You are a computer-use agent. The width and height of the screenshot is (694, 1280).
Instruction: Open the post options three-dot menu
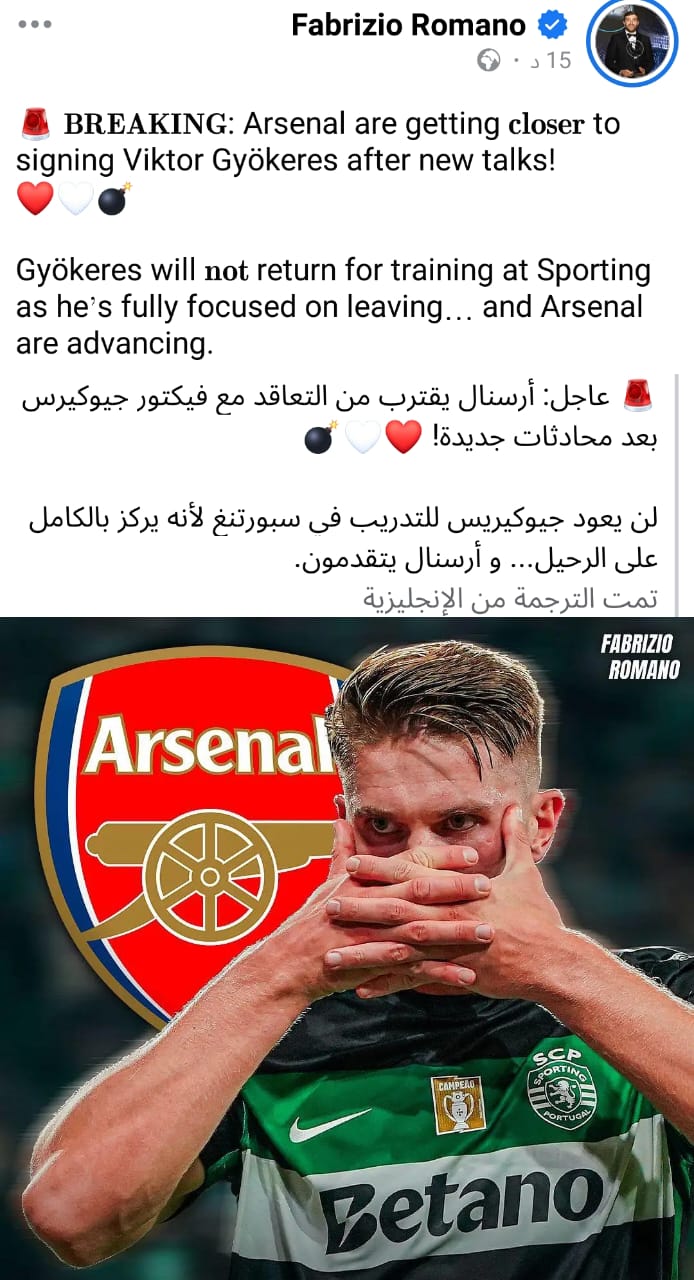[x=34, y=25]
